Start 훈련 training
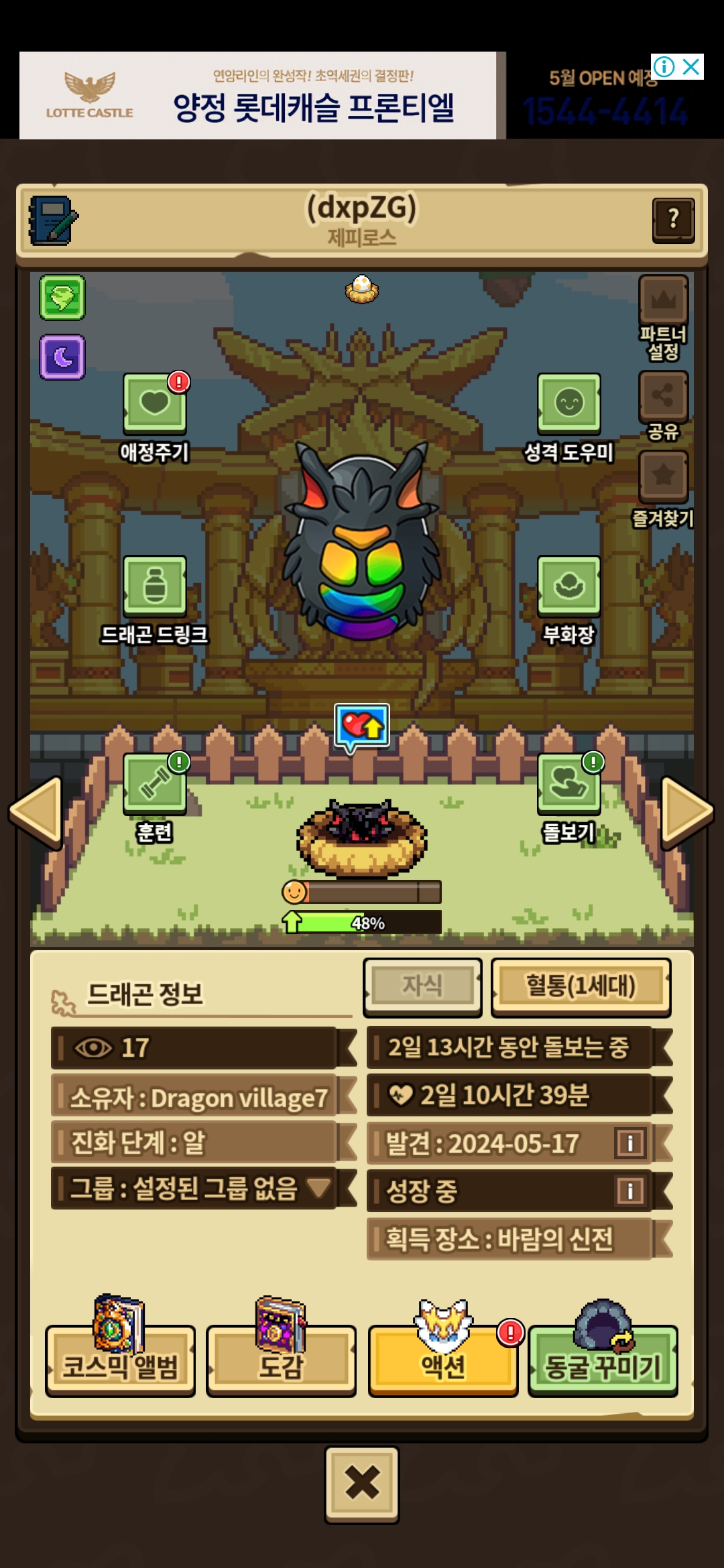This screenshot has height=1568, width=724. 155,784
